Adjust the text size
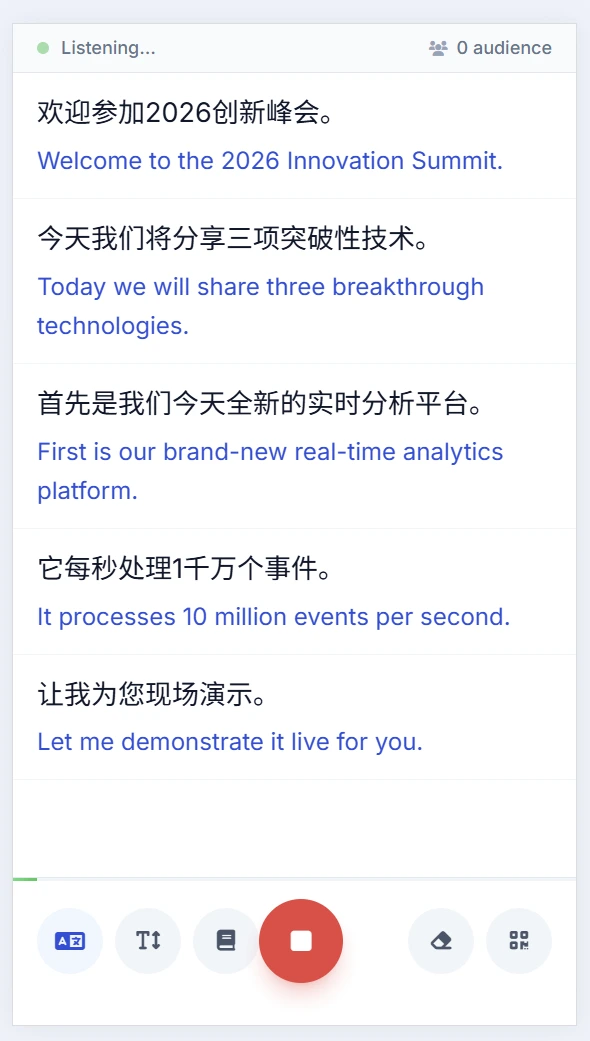 click(148, 941)
